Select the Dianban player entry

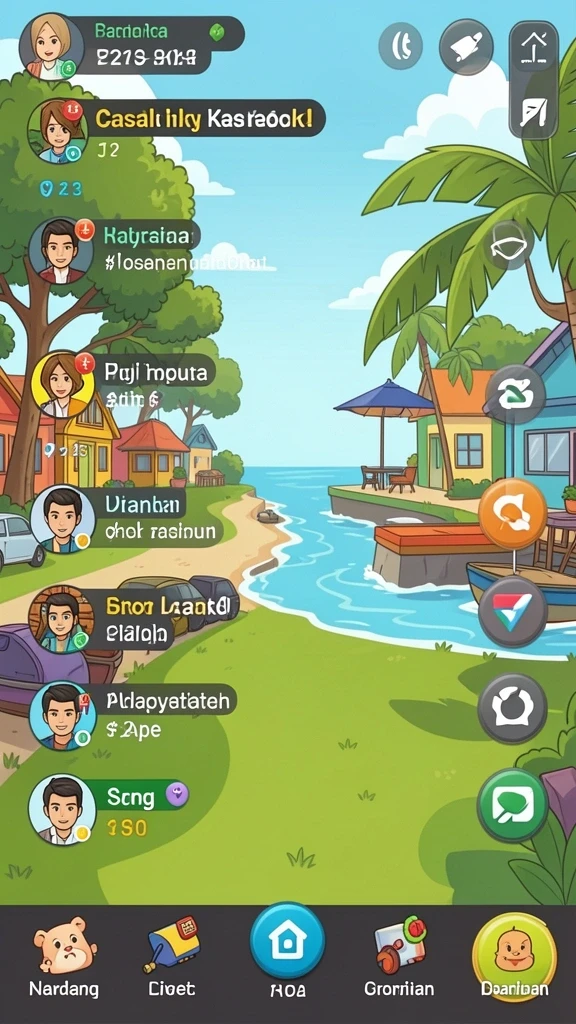[124, 519]
